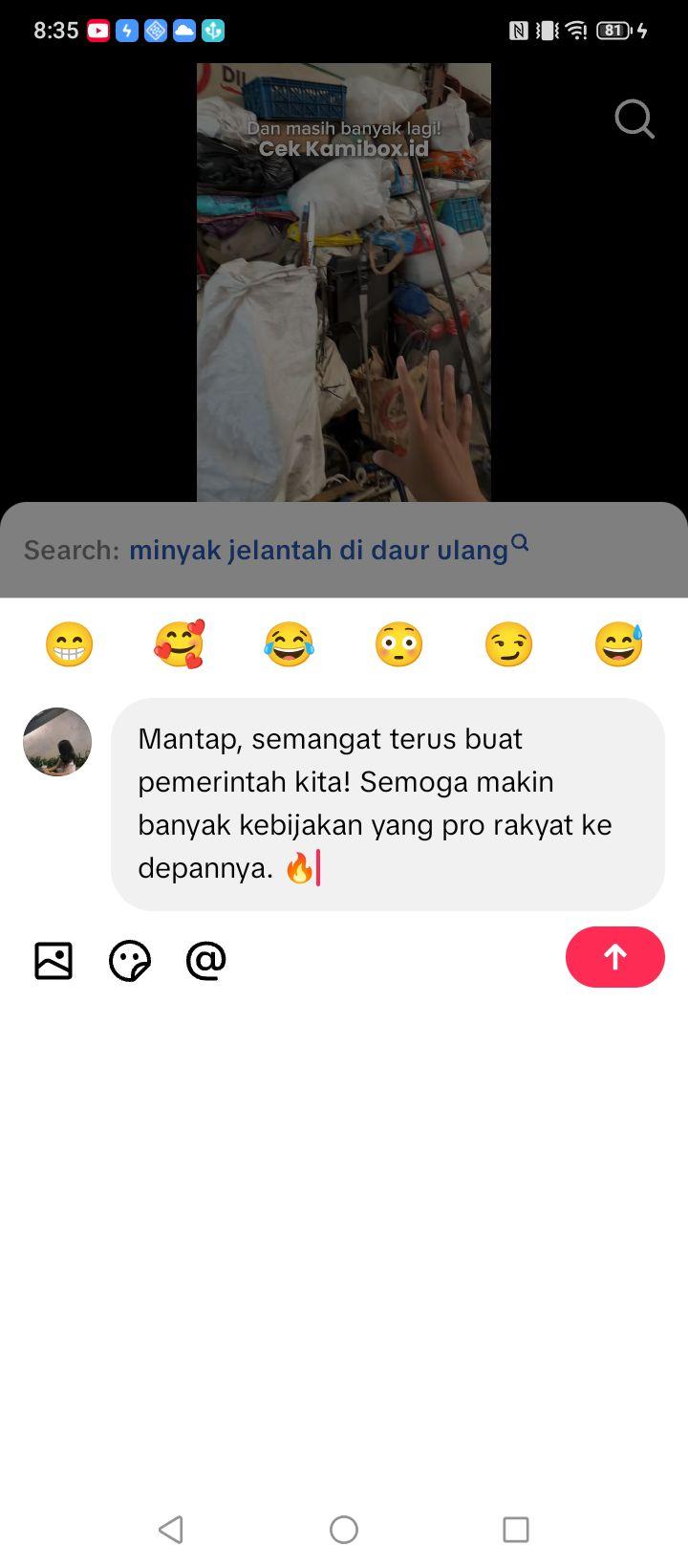Open the sticker and emoji picker
The image size is (688, 1568).
[x=130, y=961]
